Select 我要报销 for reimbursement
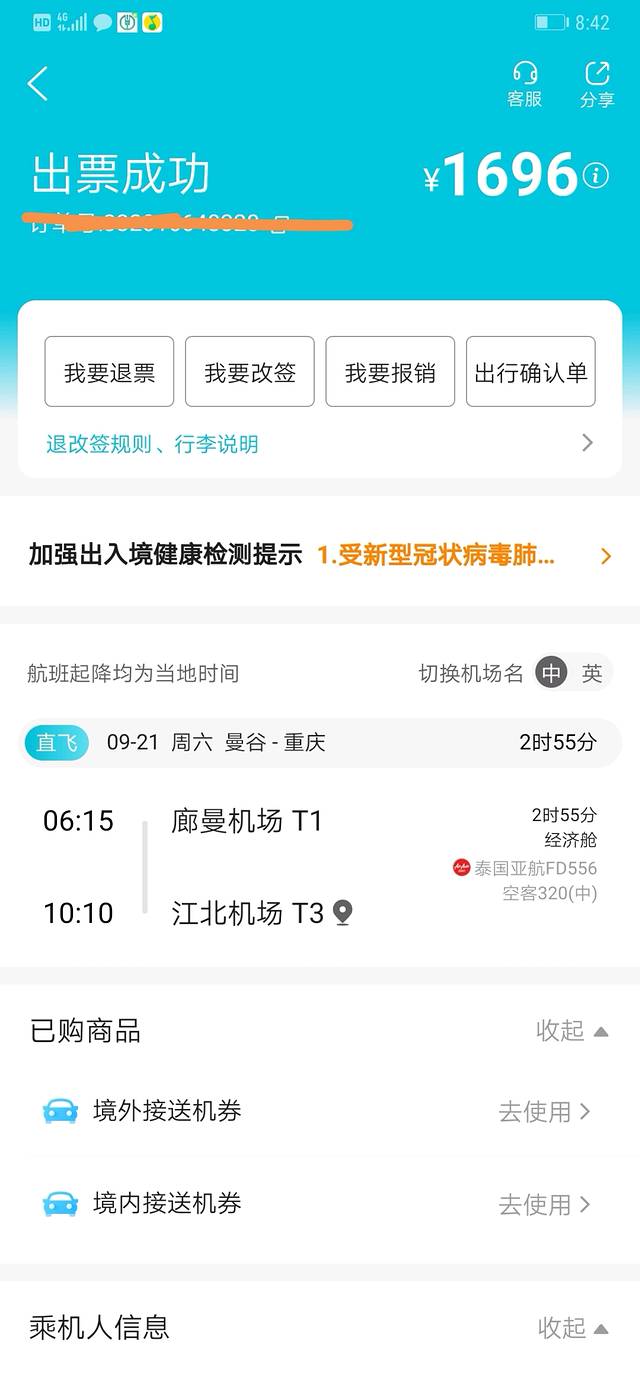640x1386 pixels. pos(390,372)
